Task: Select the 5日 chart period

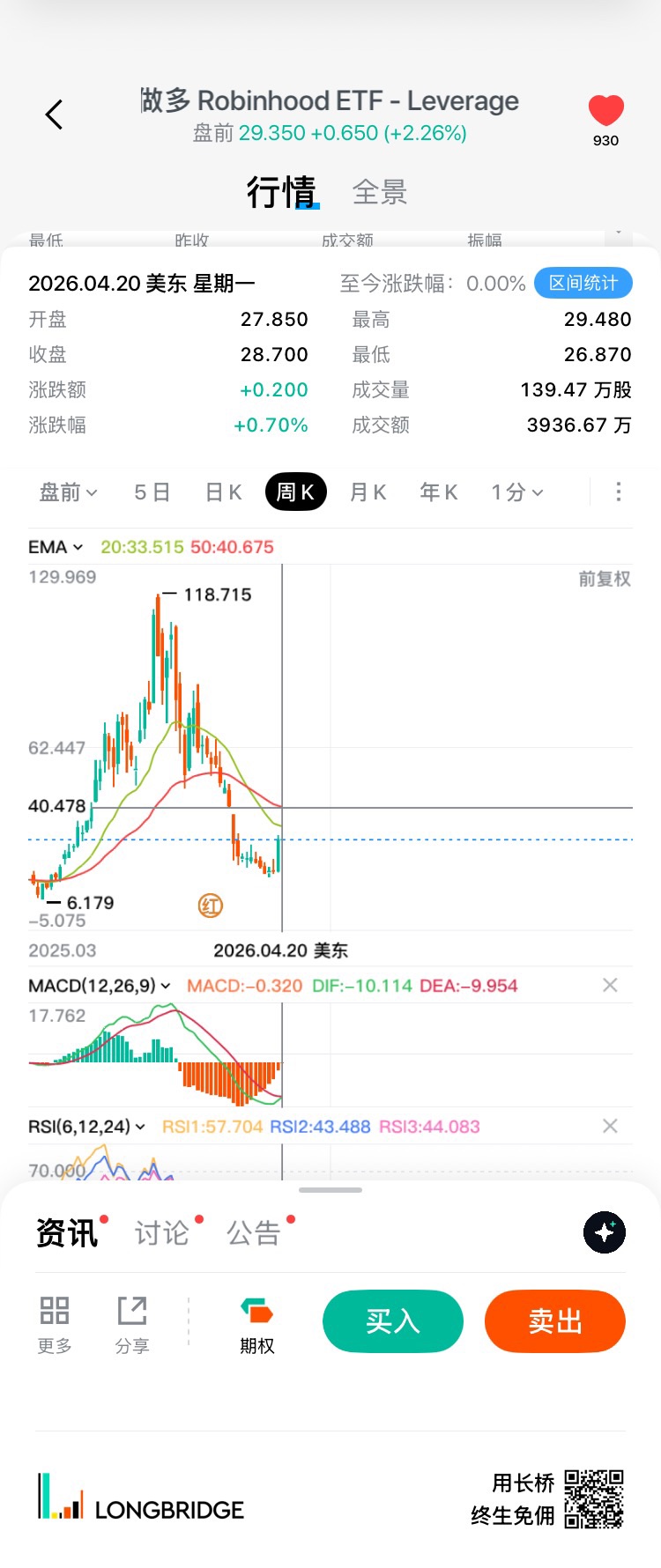Action: 152,492
